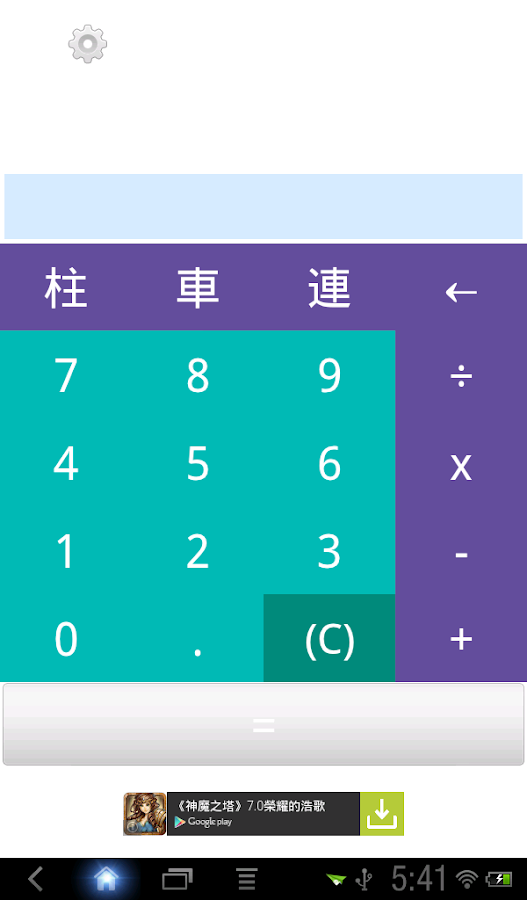Go to the system home screen
The width and height of the screenshot is (527, 900).
pos(106,879)
